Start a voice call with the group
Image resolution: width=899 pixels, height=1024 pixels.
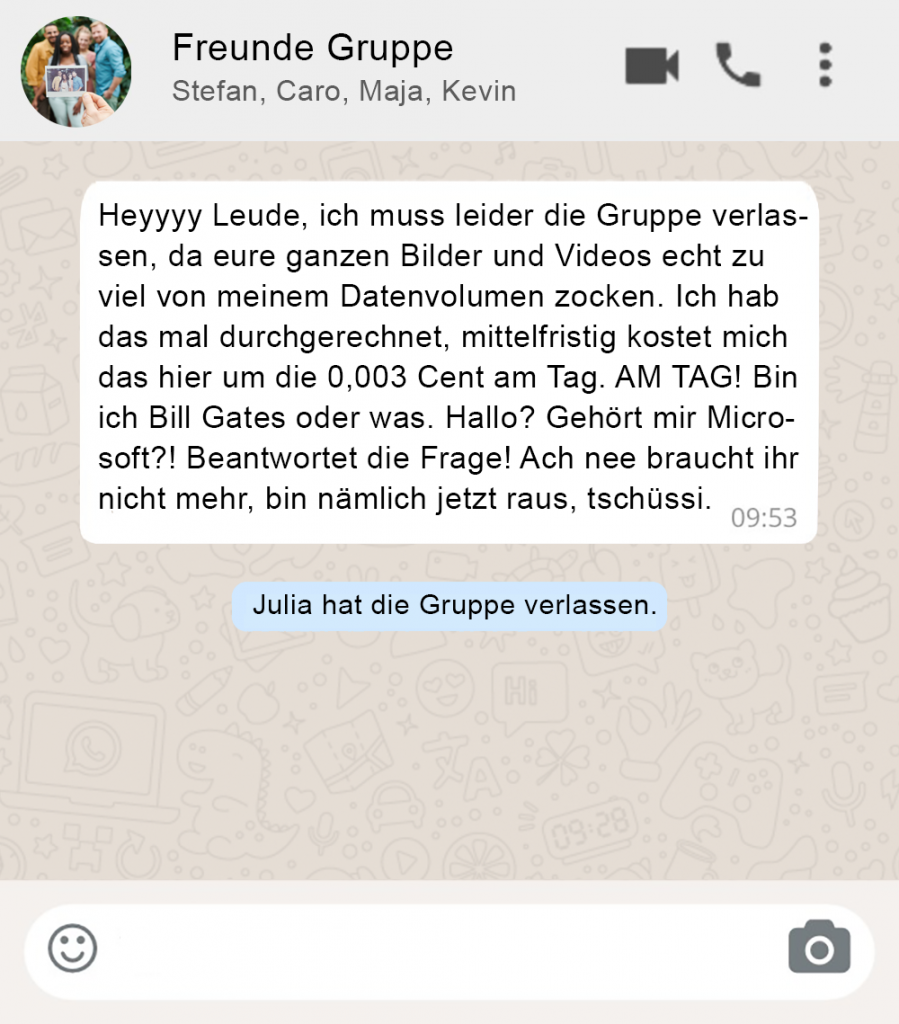click(x=738, y=66)
